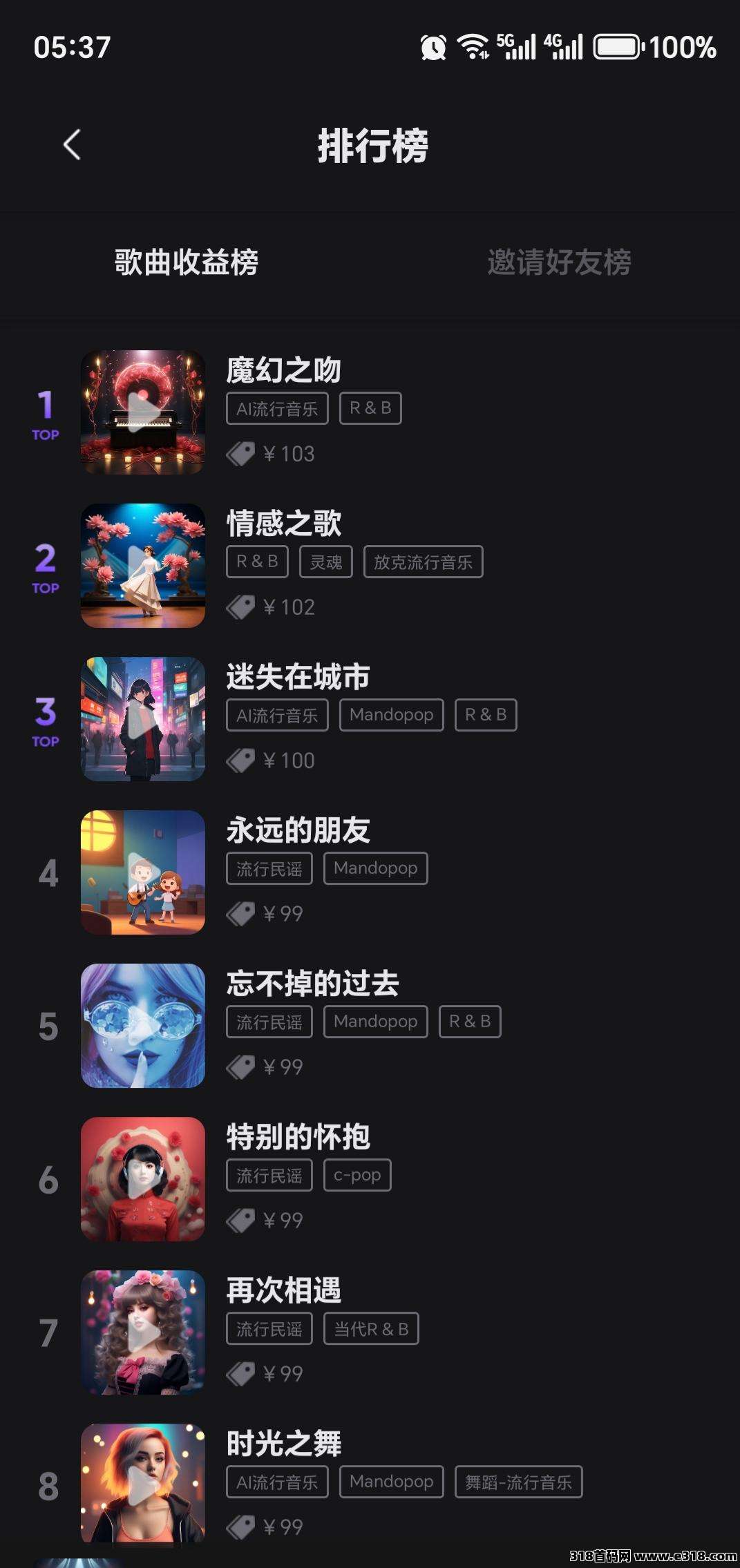The width and height of the screenshot is (740, 1568).
Task: Go back using the top-left arrow
Action: pos(72,145)
